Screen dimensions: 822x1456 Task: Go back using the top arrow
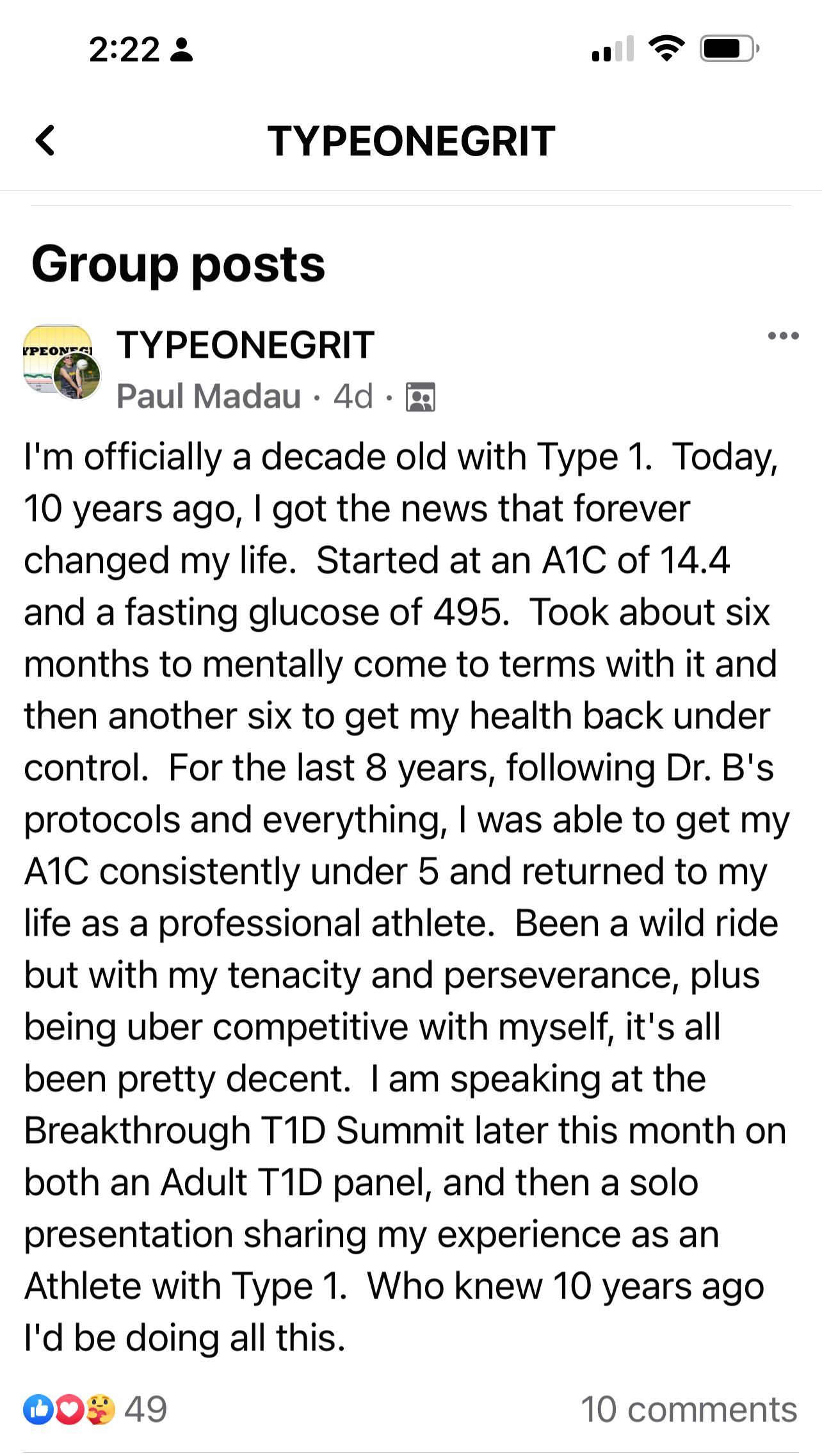pos(45,140)
